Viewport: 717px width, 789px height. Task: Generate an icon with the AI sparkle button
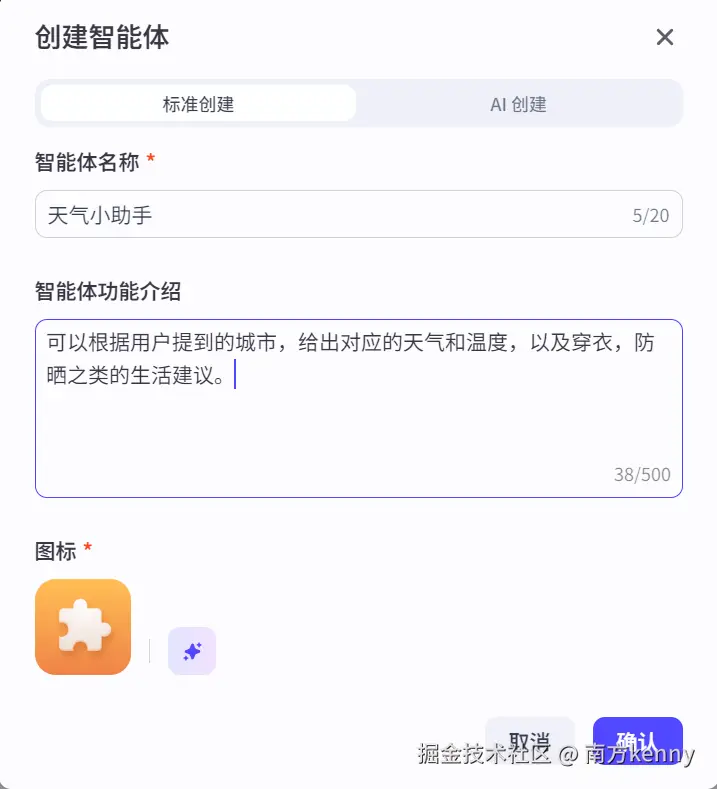tap(192, 651)
